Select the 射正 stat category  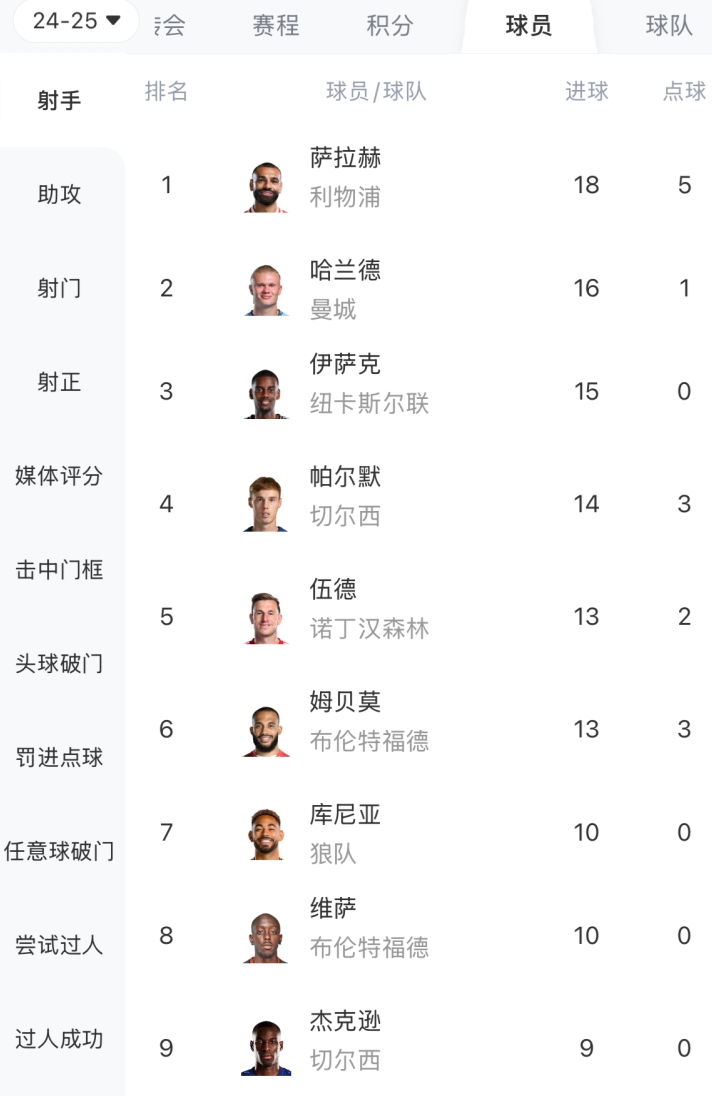[x=60, y=382]
